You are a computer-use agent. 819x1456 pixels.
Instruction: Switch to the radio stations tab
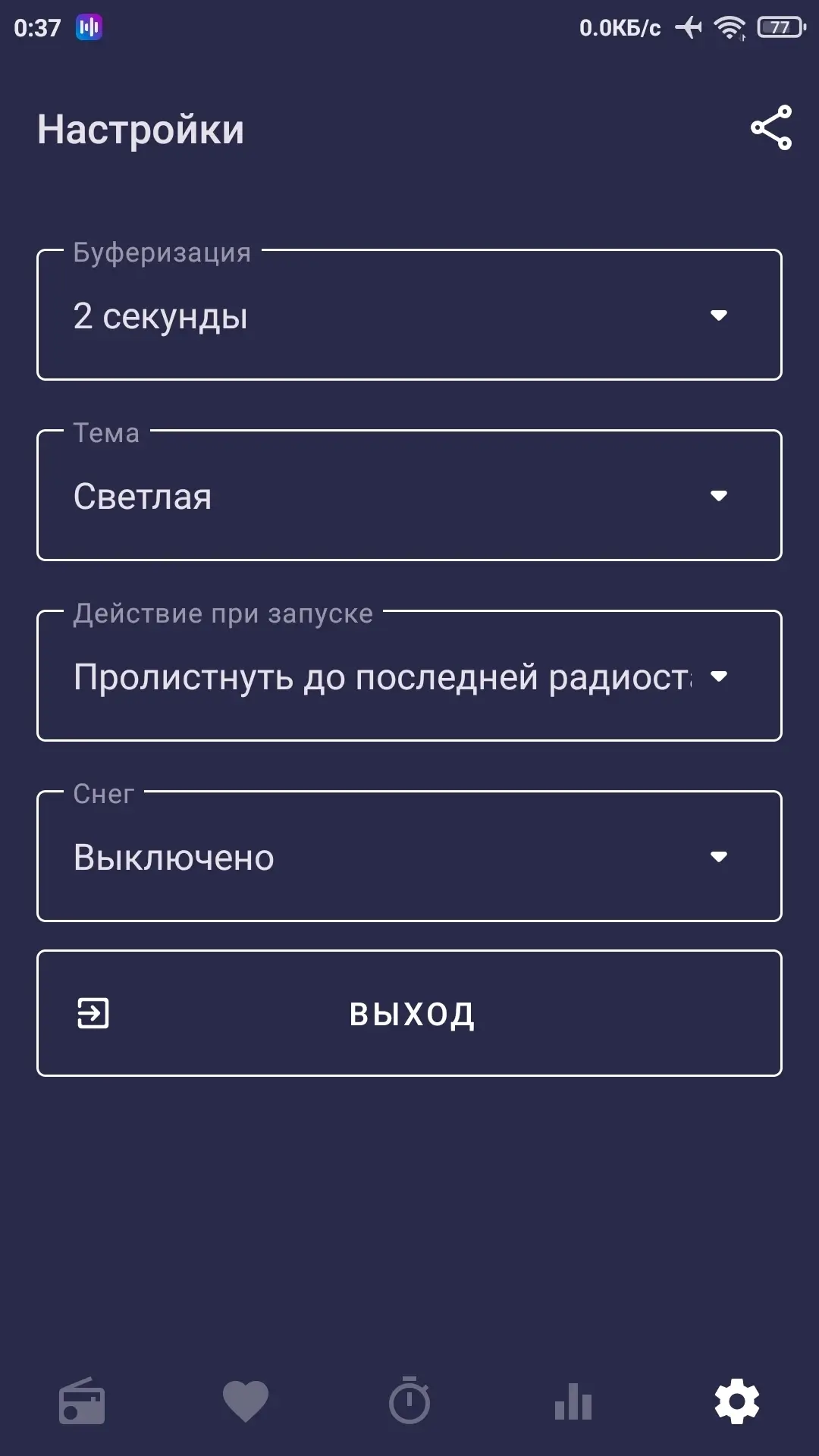coord(82,1401)
